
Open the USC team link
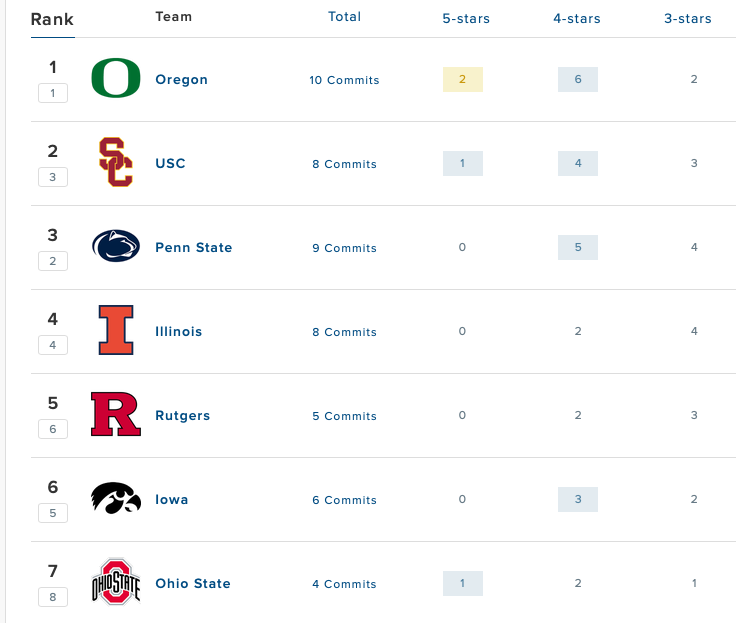coord(170,164)
